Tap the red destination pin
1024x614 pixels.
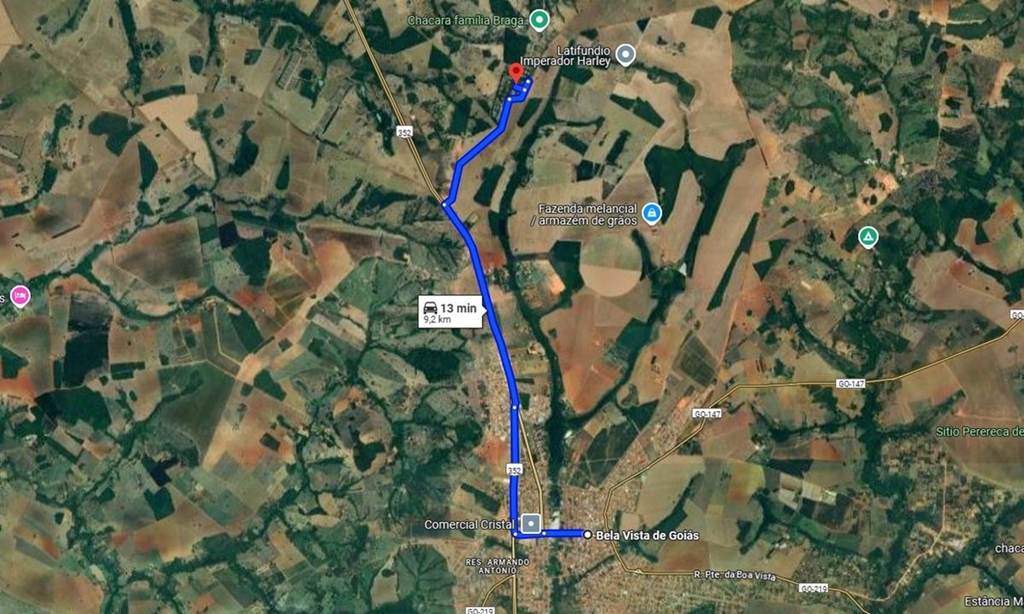coord(516,72)
